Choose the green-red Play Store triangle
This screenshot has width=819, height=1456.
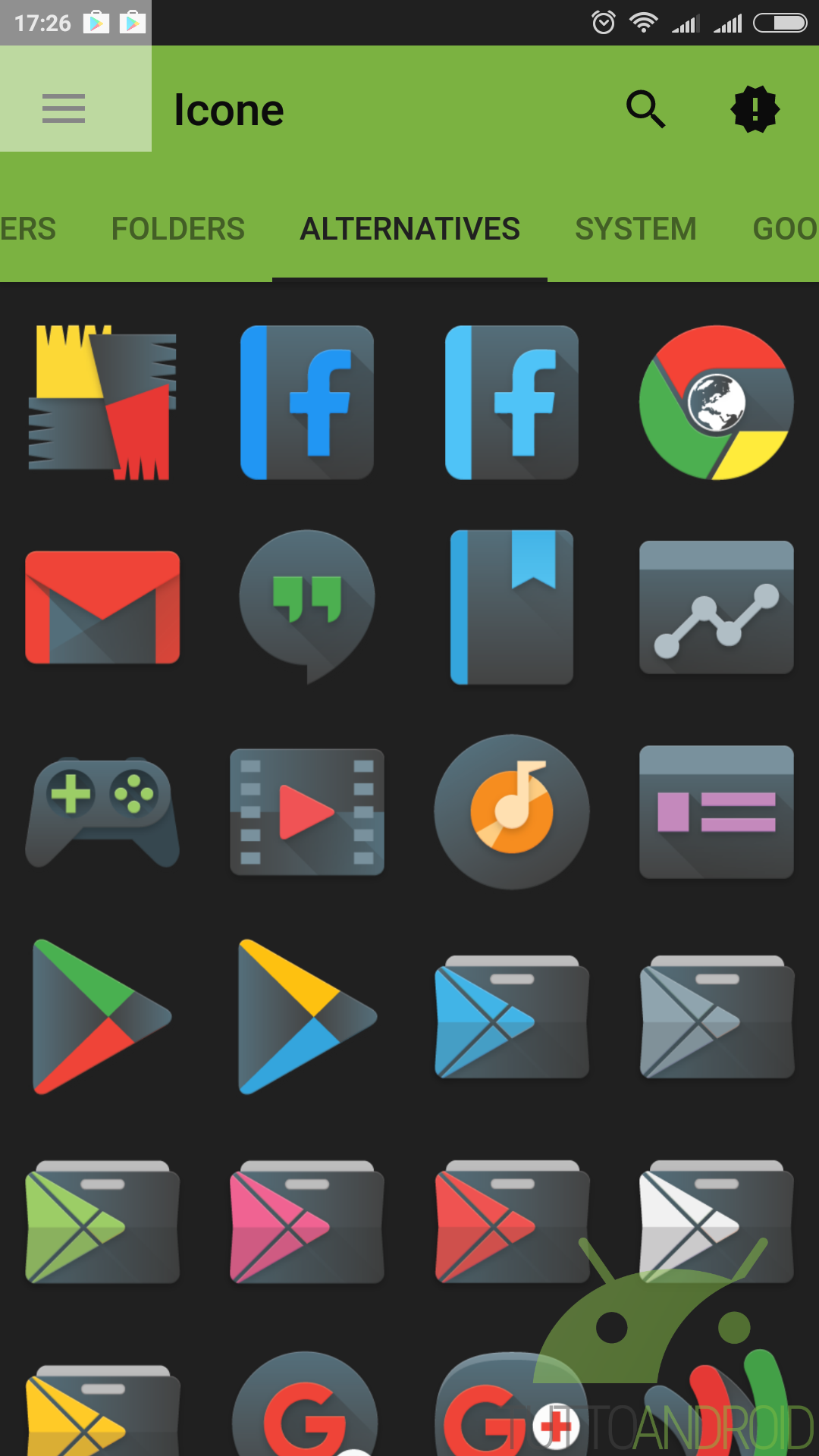102,1017
